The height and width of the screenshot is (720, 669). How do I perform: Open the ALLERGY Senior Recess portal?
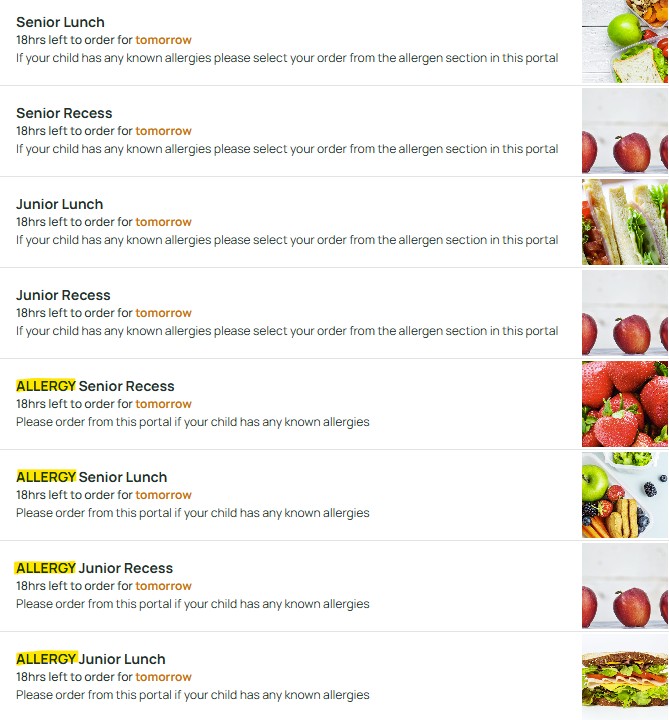pos(95,386)
